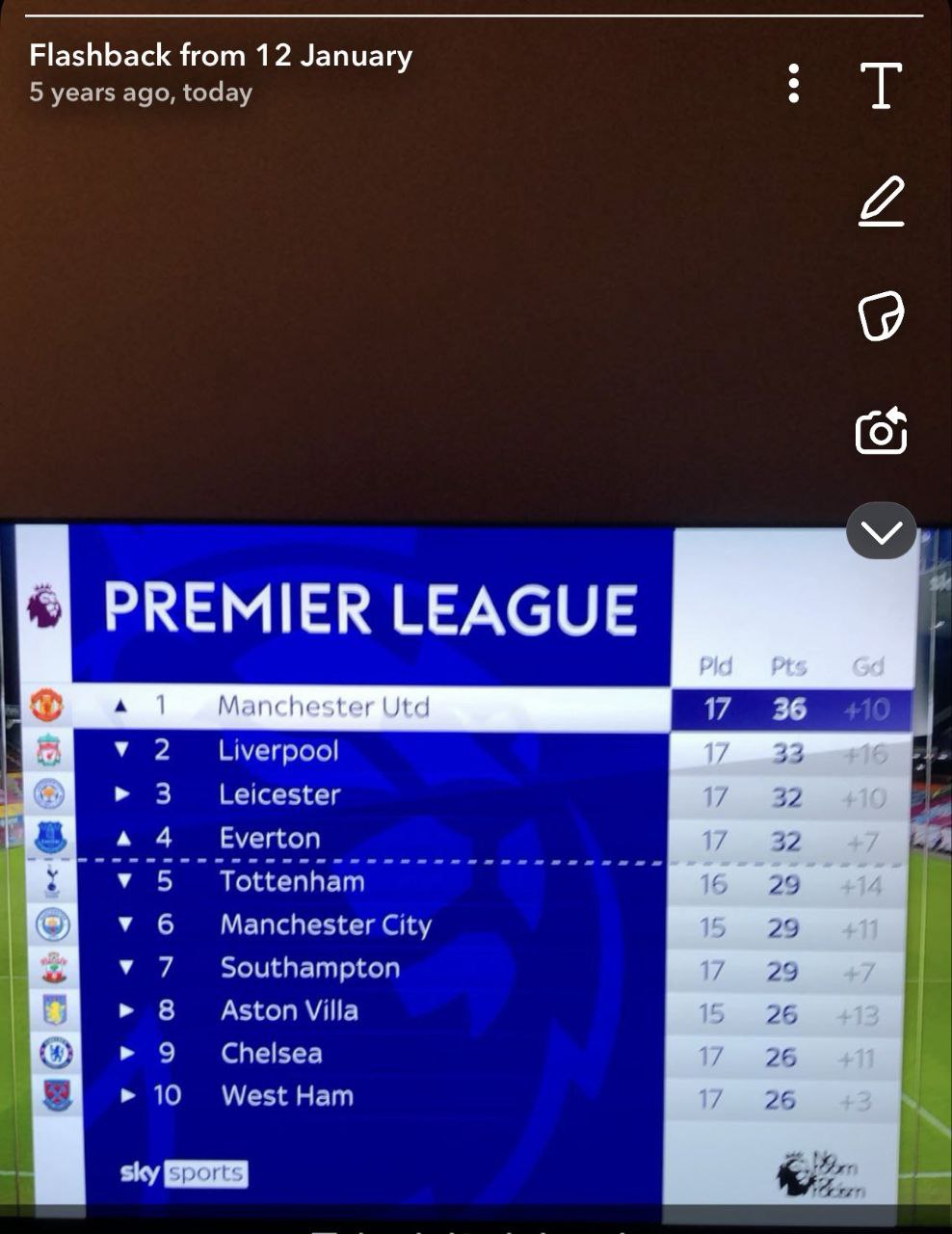Screen dimensions: 952x1234
Task: Select the pencil drawing tool
Action: click(x=881, y=201)
